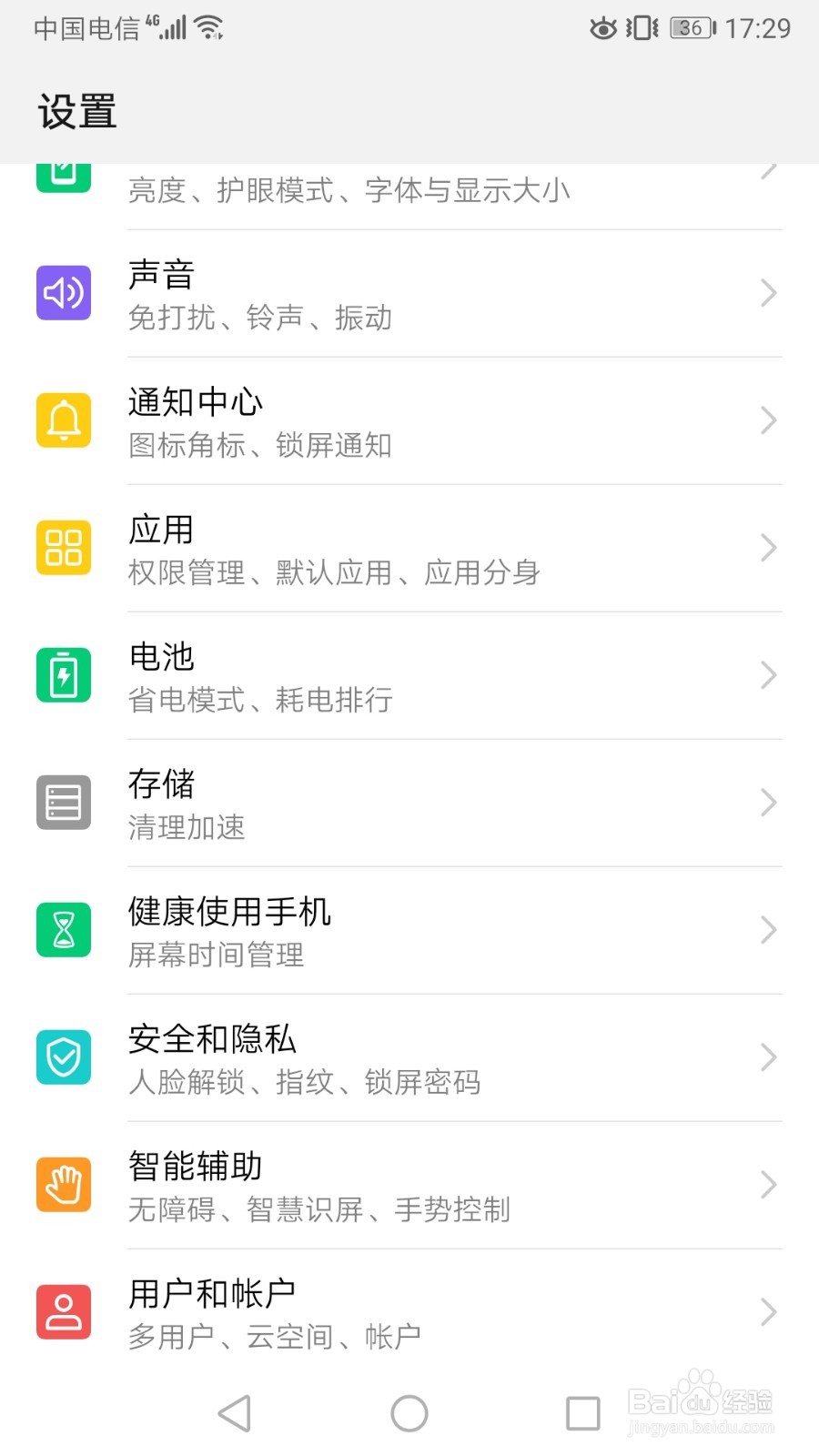The height and width of the screenshot is (1456, 819).
Task: Tap the 用户和帐户 person icon
Action: pos(63,1311)
